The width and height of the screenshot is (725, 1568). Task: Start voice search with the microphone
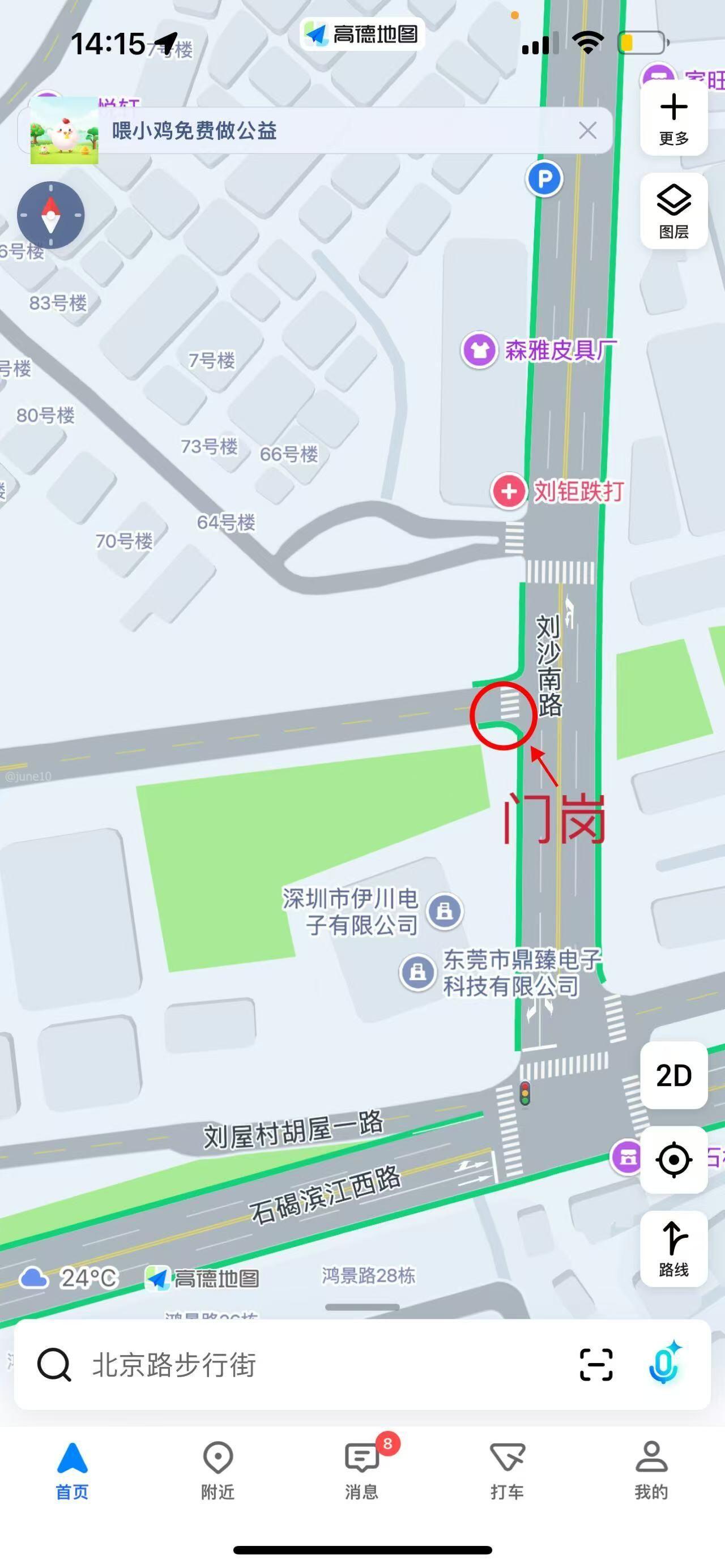tap(665, 1364)
